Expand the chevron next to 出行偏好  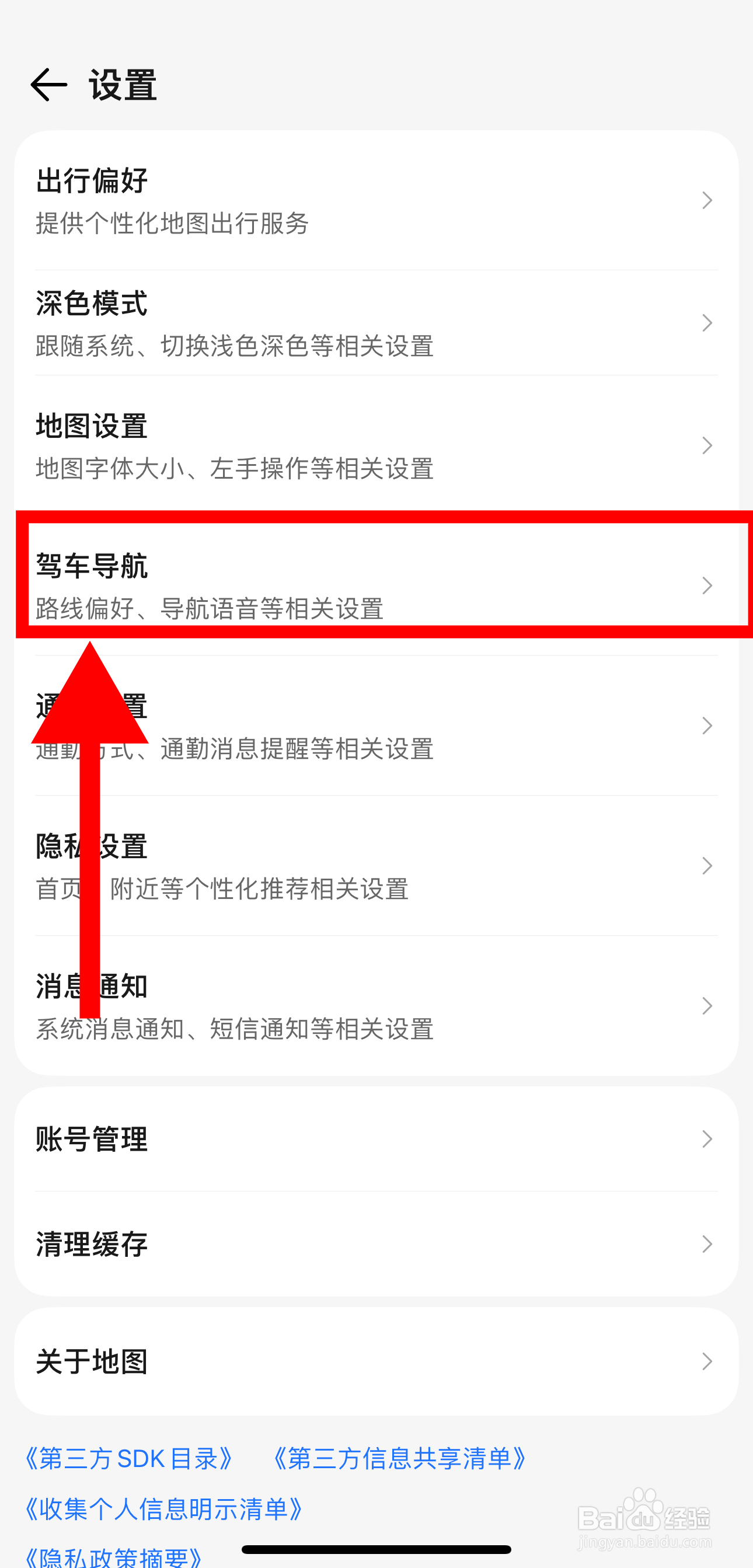pos(706,201)
